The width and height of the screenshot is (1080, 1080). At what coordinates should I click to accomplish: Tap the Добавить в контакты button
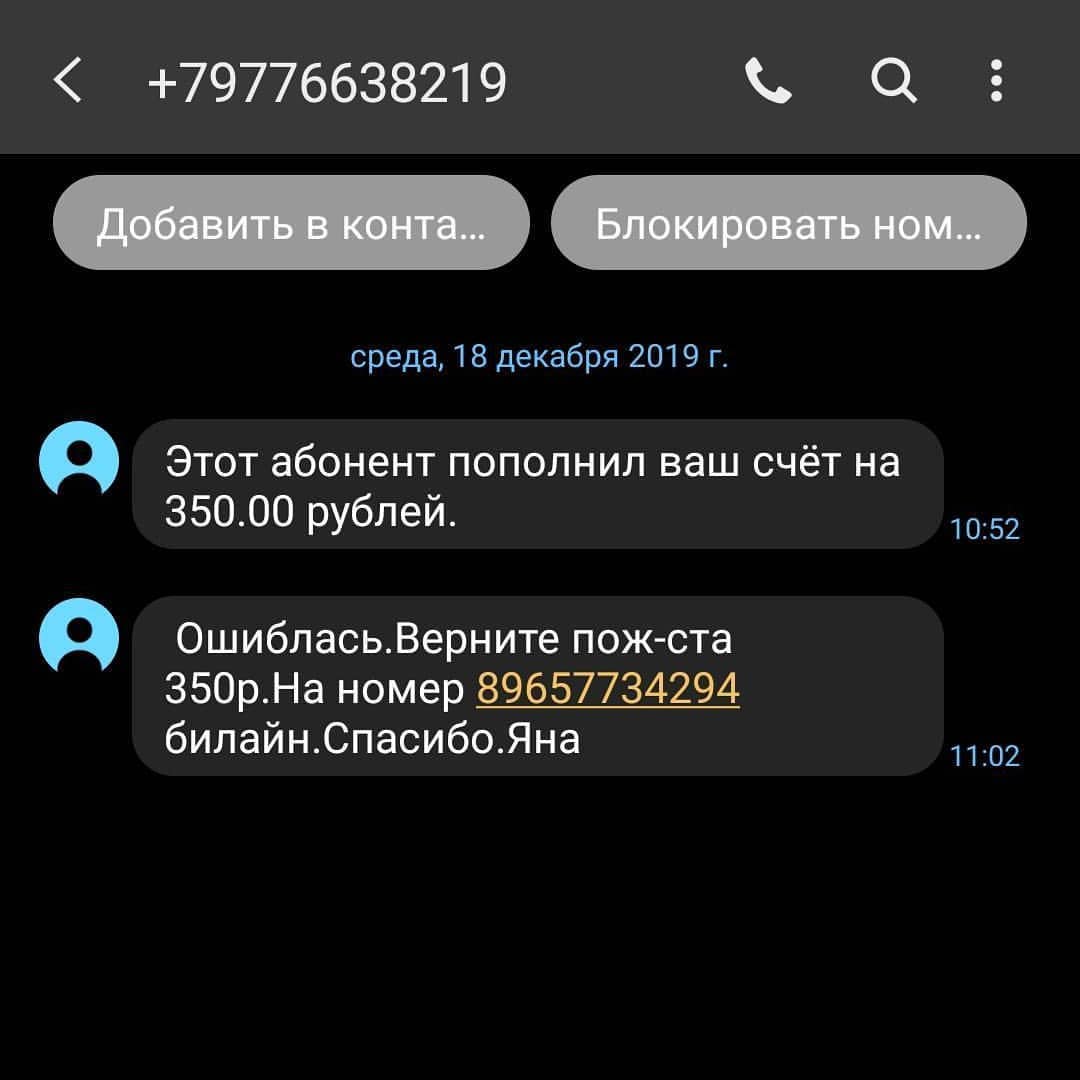click(291, 223)
